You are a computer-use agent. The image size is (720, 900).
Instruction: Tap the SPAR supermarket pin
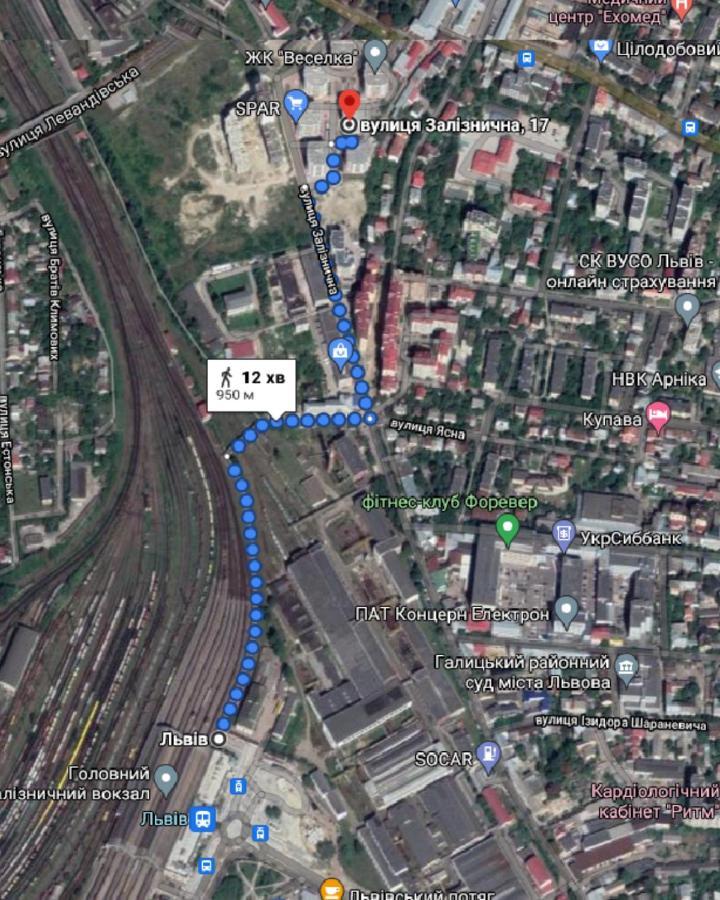tap(295, 102)
